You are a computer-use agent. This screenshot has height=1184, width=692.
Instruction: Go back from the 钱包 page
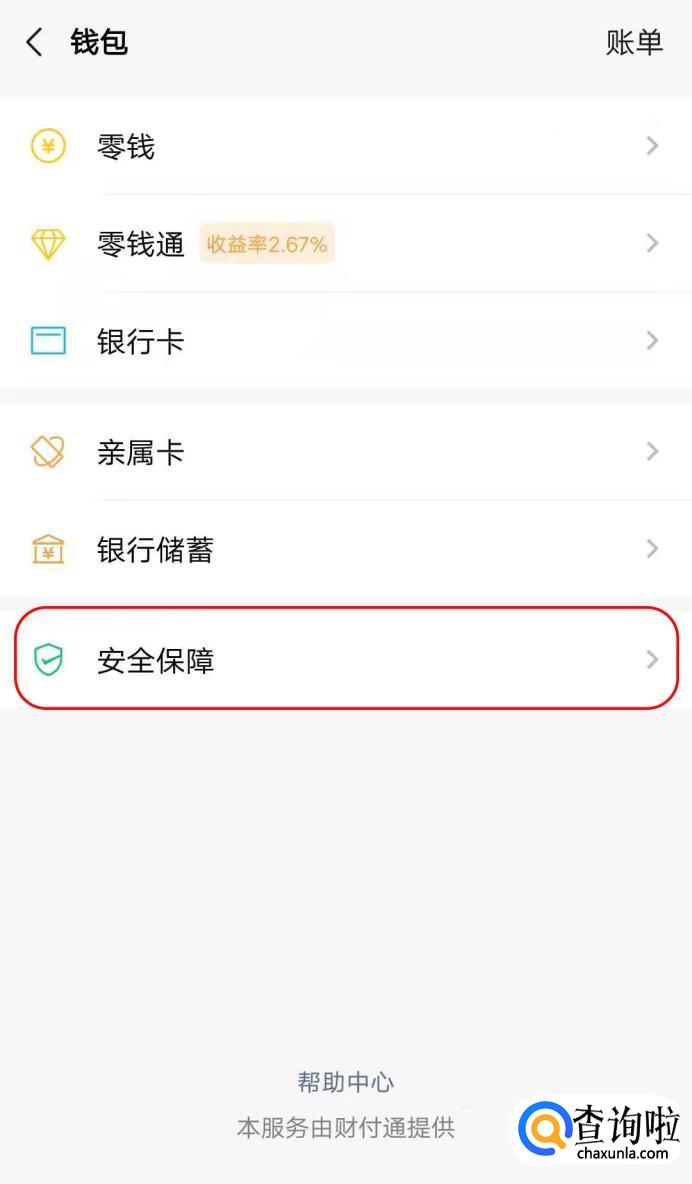[x=35, y=42]
